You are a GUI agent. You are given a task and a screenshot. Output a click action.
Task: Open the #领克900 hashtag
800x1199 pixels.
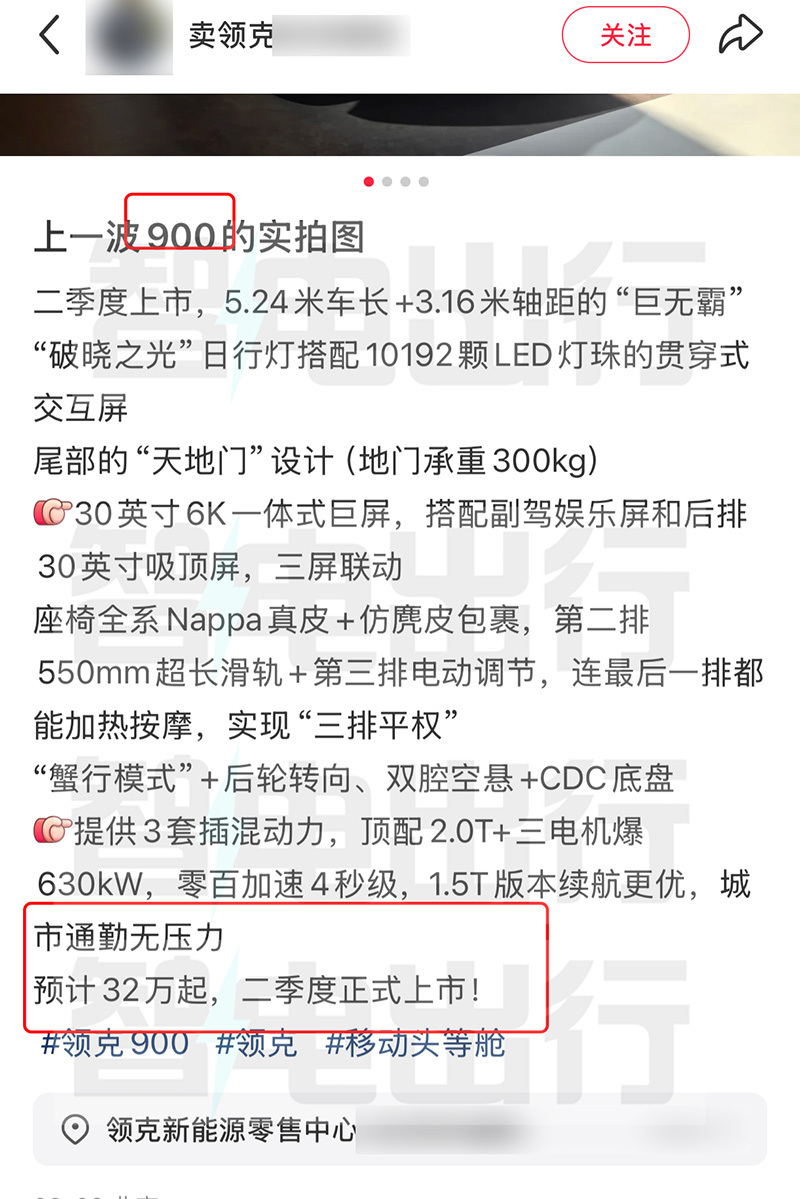(115, 1043)
